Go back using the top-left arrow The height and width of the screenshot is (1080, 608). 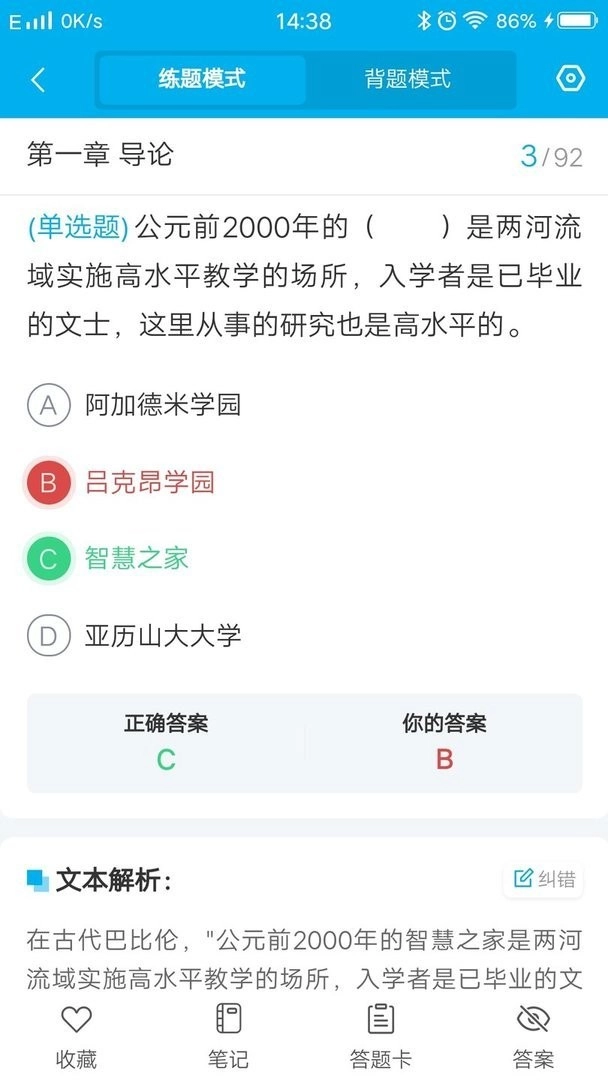38,80
